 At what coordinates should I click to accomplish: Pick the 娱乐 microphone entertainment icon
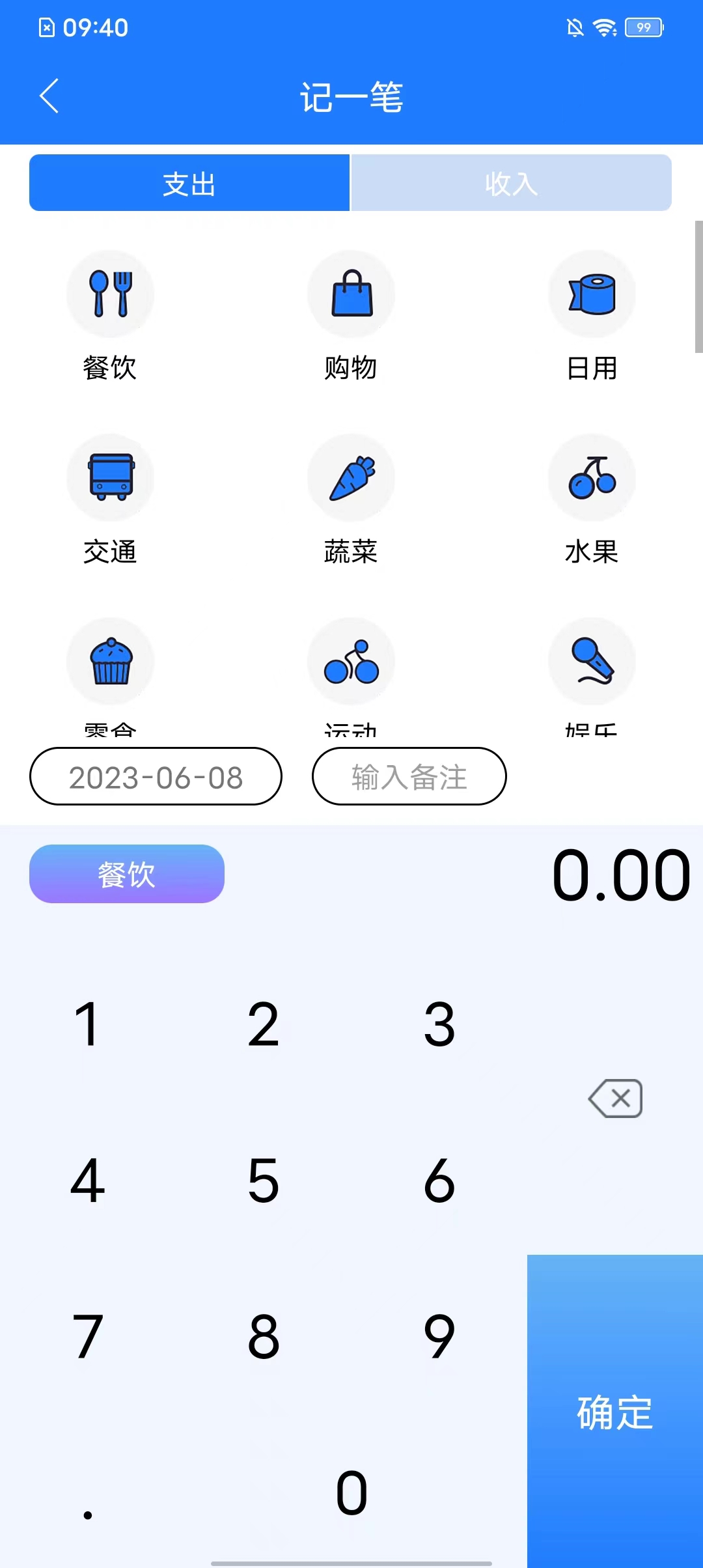tap(592, 661)
